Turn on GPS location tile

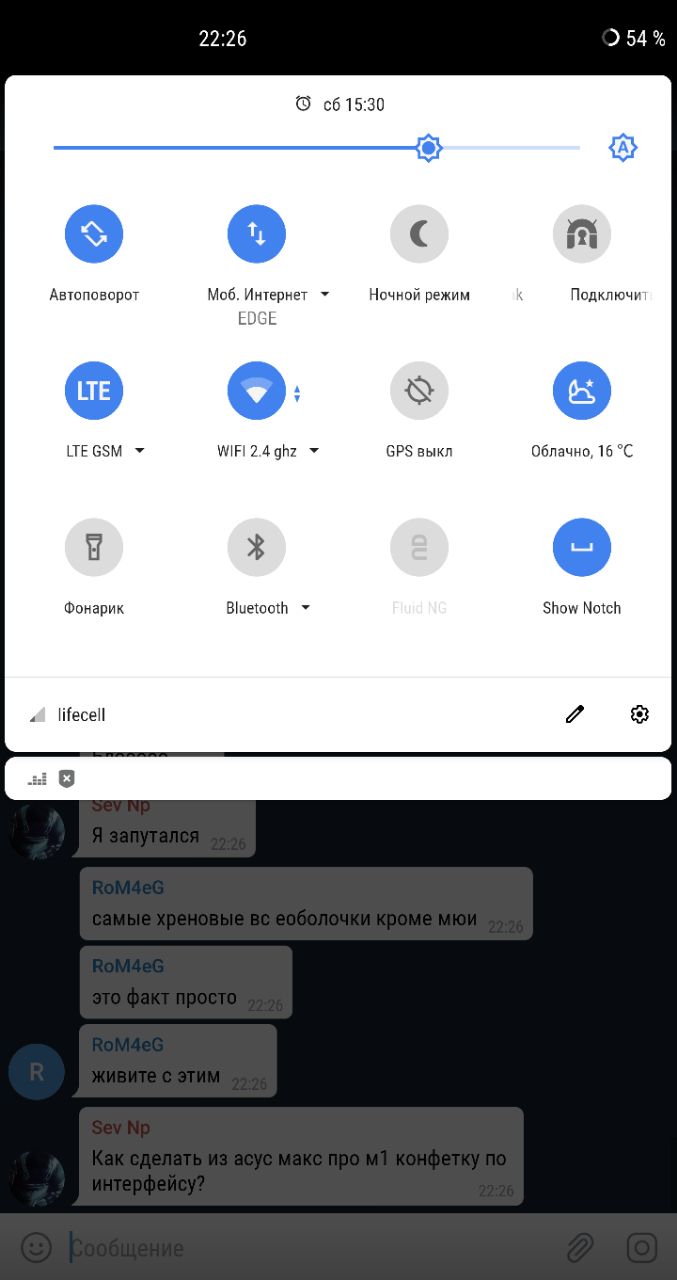pos(419,390)
